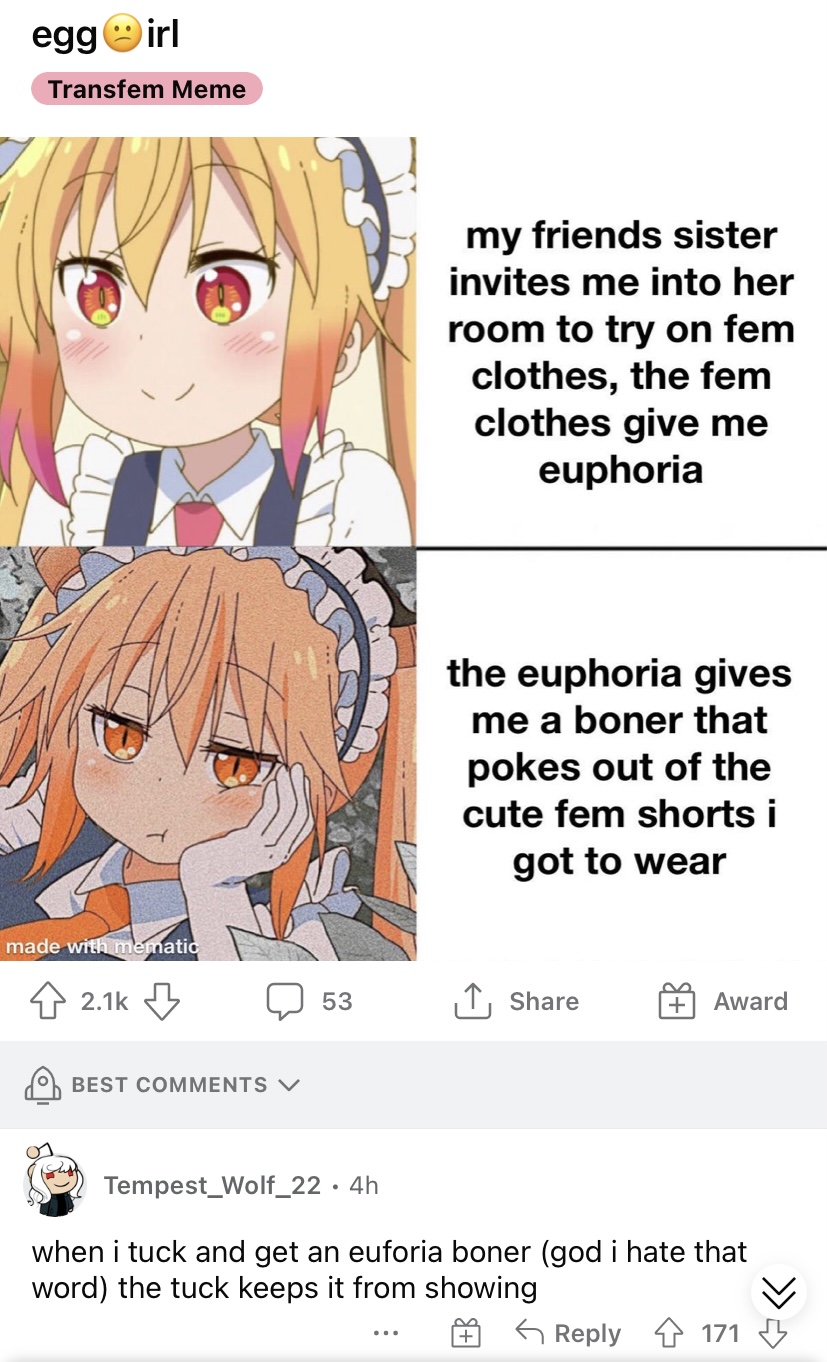Give an award to the post
The width and height of the screenshot is (827, 1362).
point(723,1001)
